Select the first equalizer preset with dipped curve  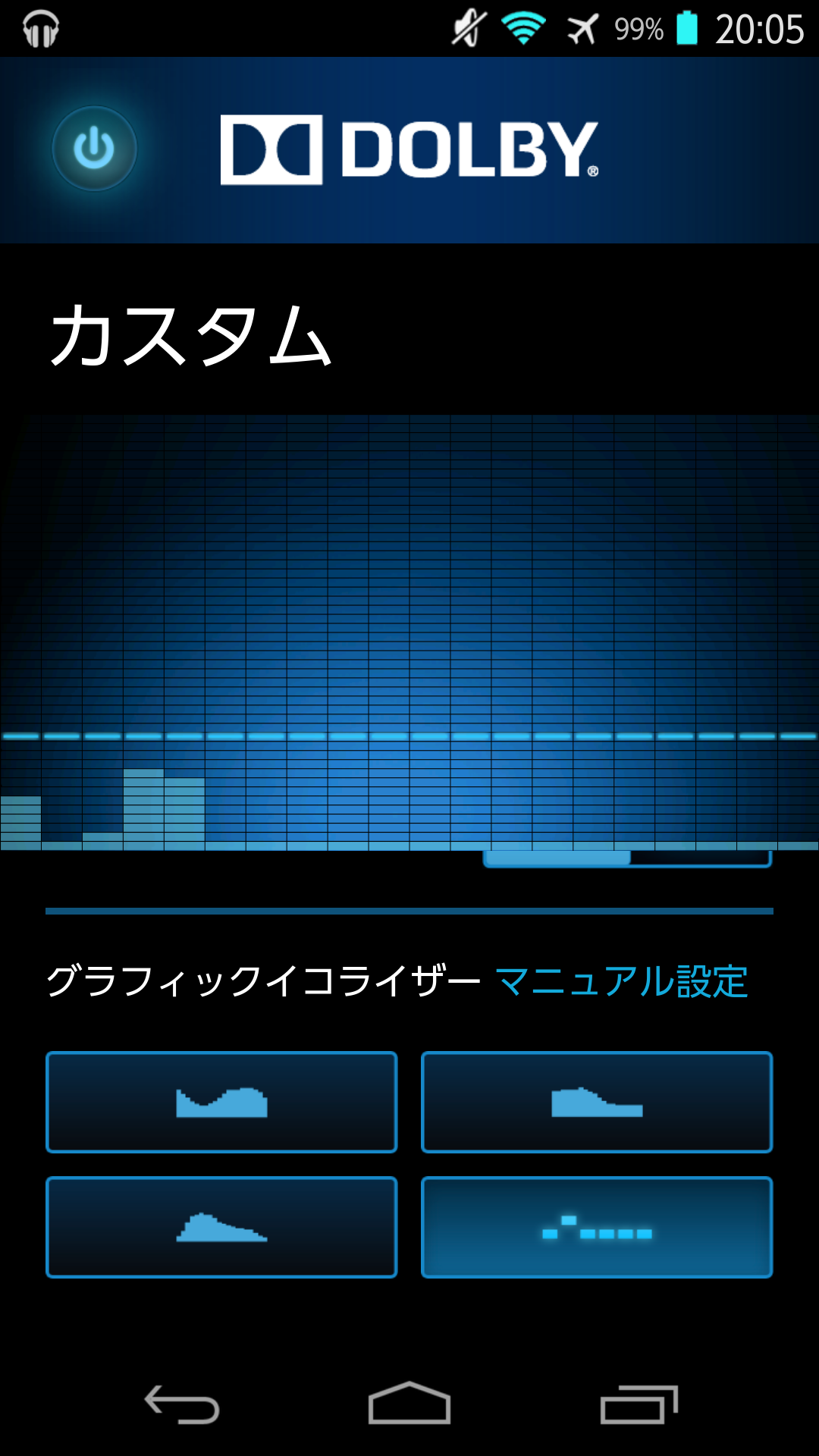tap(221, 1102)
